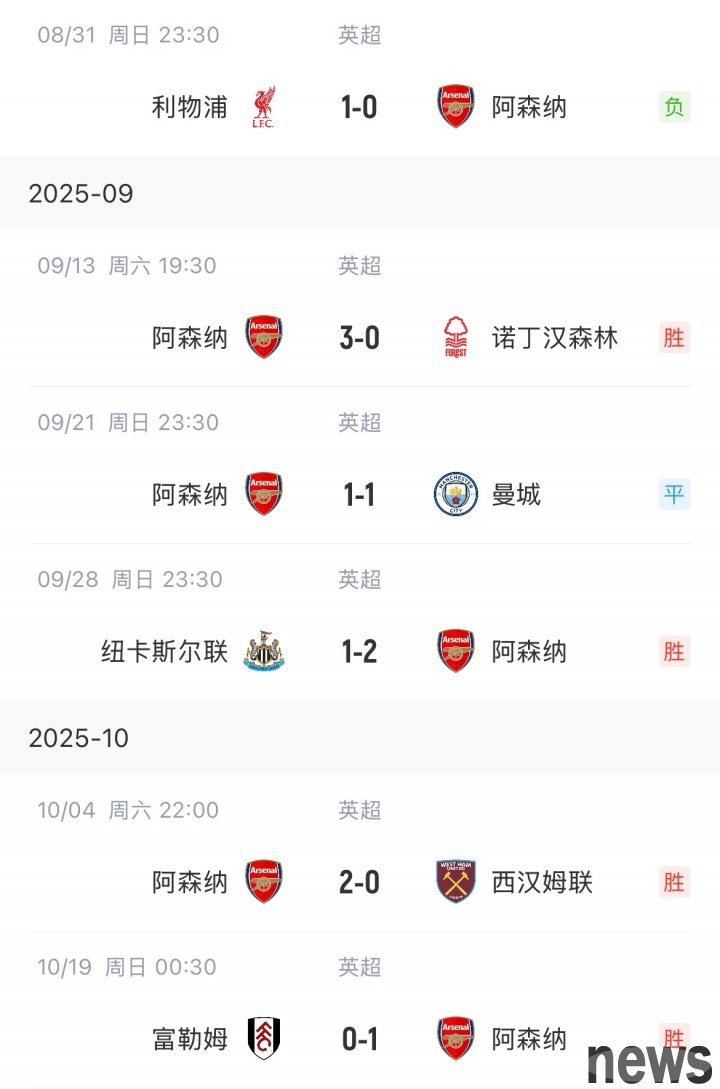Open the 纽卡斯尔联 1-2 阿森纳 match
720x1089 pixels.
pyautogui.click(x=359, y=652)
